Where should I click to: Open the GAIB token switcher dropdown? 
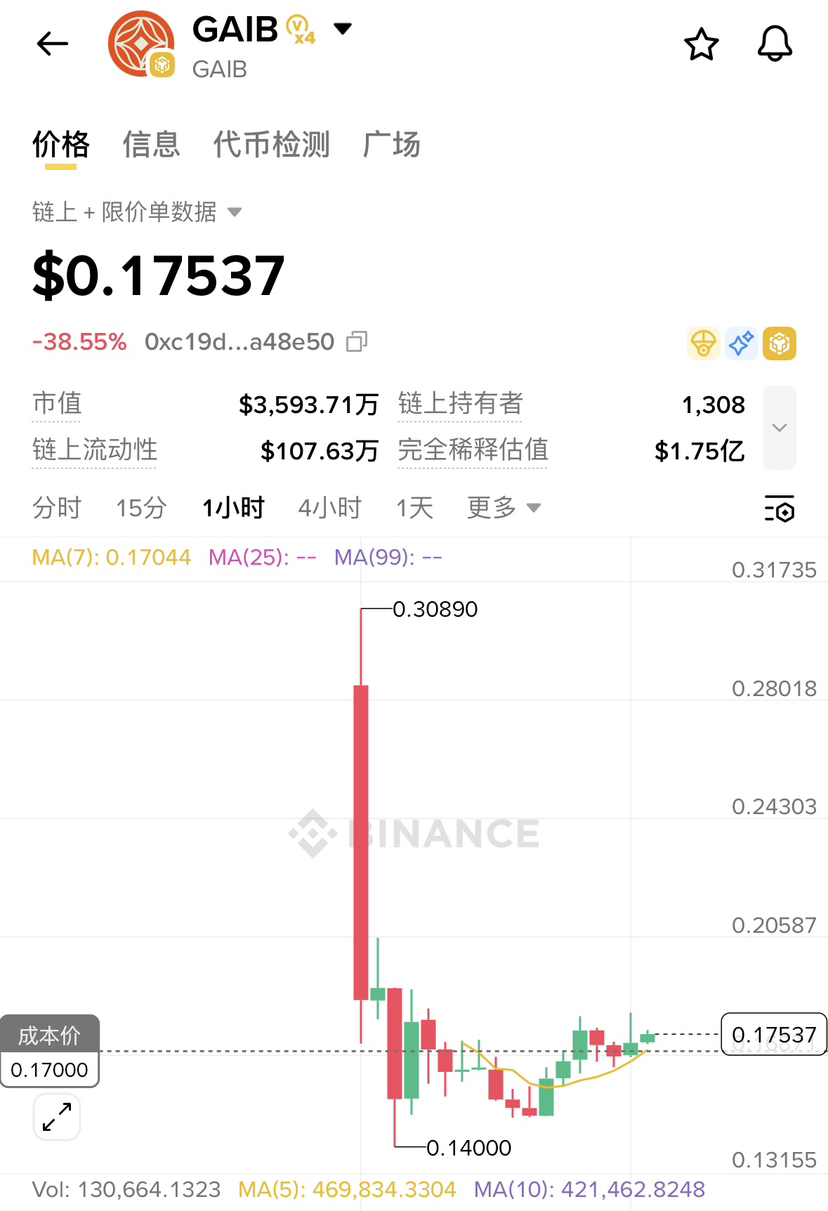click(x=343, y=29)
